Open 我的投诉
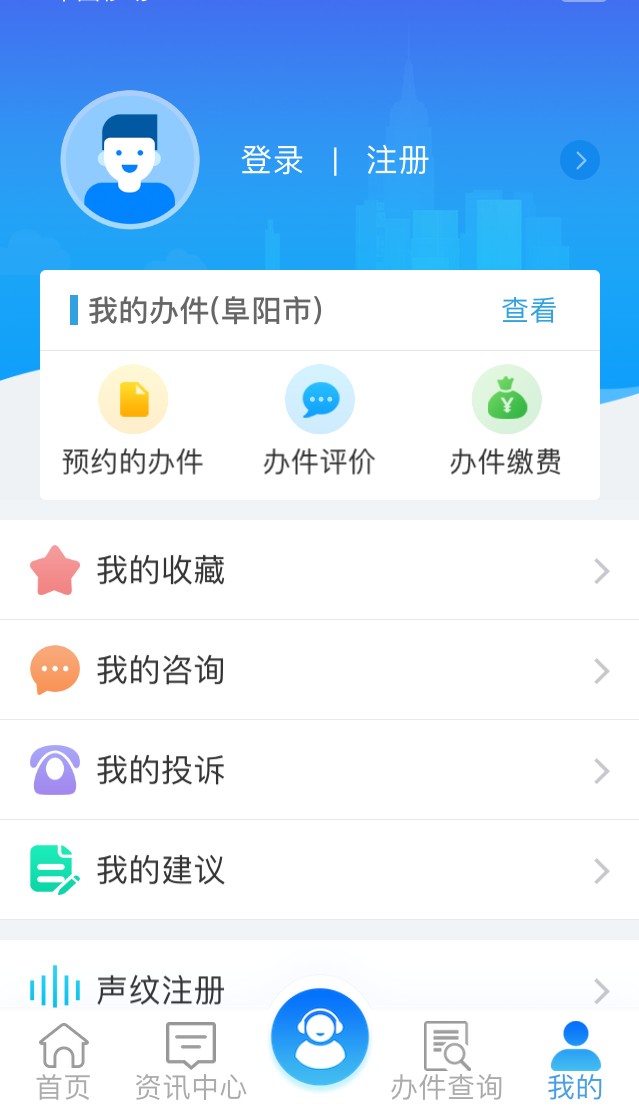The width and height of the screenshot is (639, 1106). click(319, 770)
